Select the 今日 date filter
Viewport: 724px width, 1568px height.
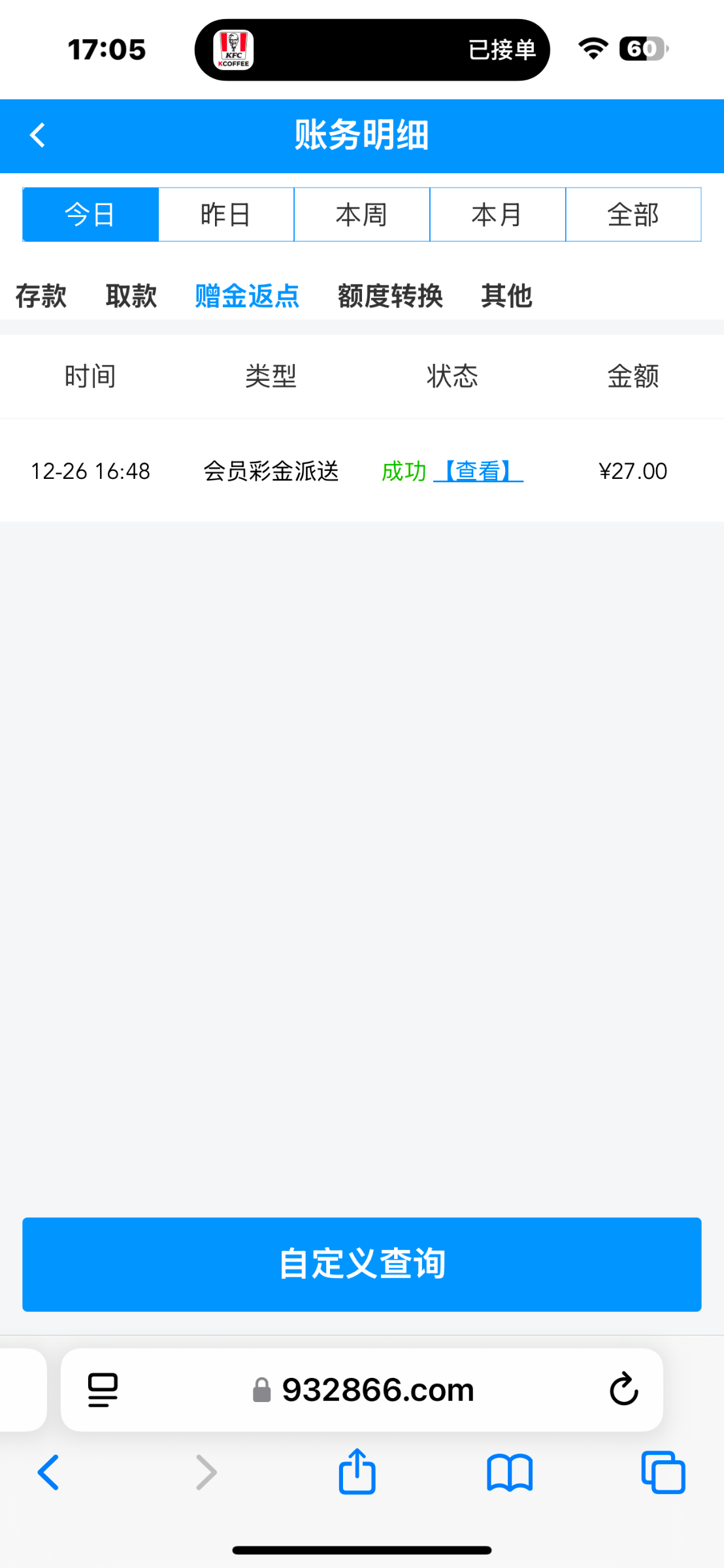[x=91, y=214]
